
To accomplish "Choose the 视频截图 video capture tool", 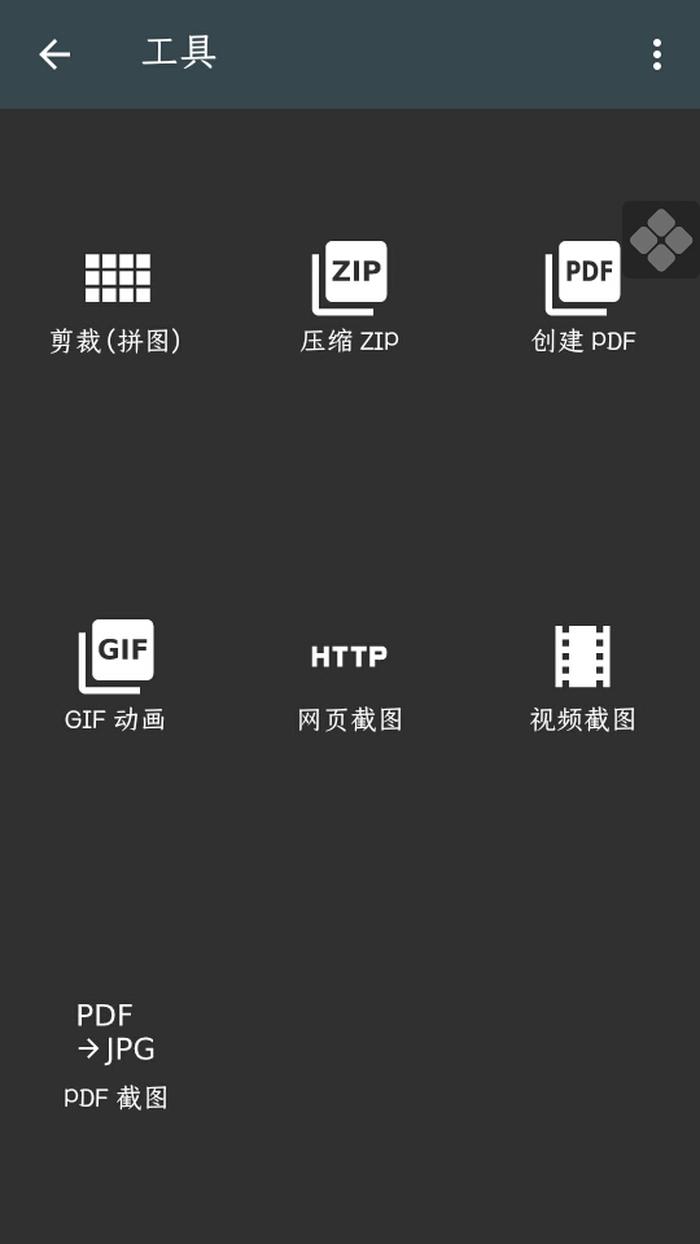I will click(583, 677).
